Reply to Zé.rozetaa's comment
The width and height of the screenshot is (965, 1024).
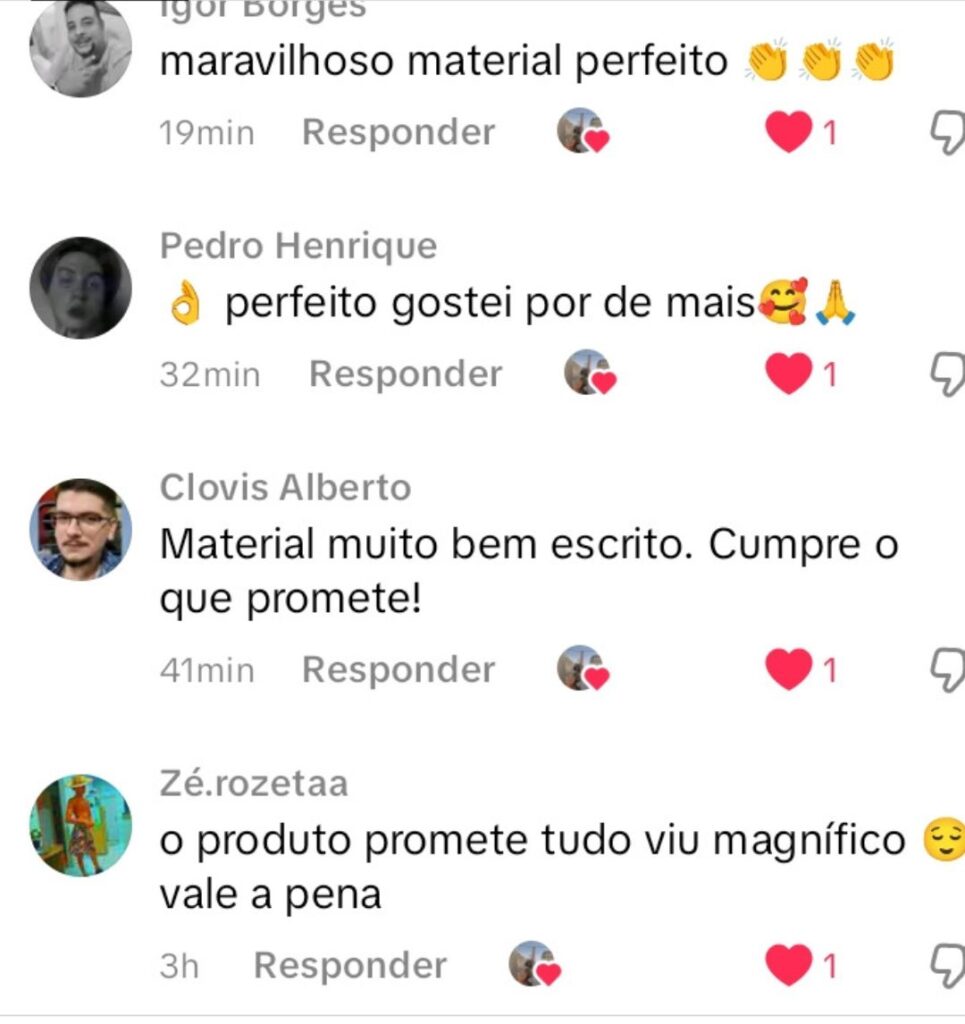coord(350,965)
